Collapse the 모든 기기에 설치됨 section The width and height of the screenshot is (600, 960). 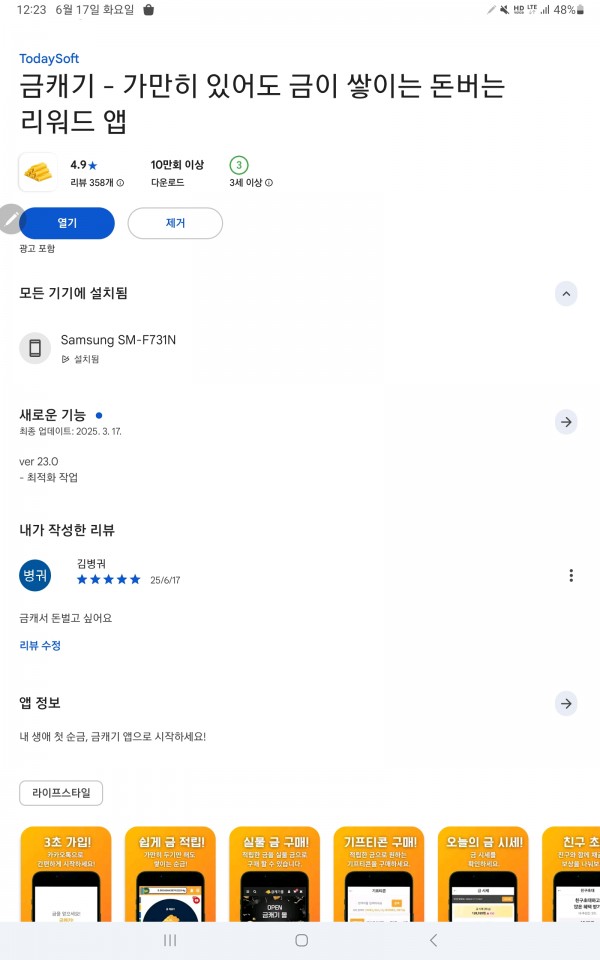pos(566,294)
